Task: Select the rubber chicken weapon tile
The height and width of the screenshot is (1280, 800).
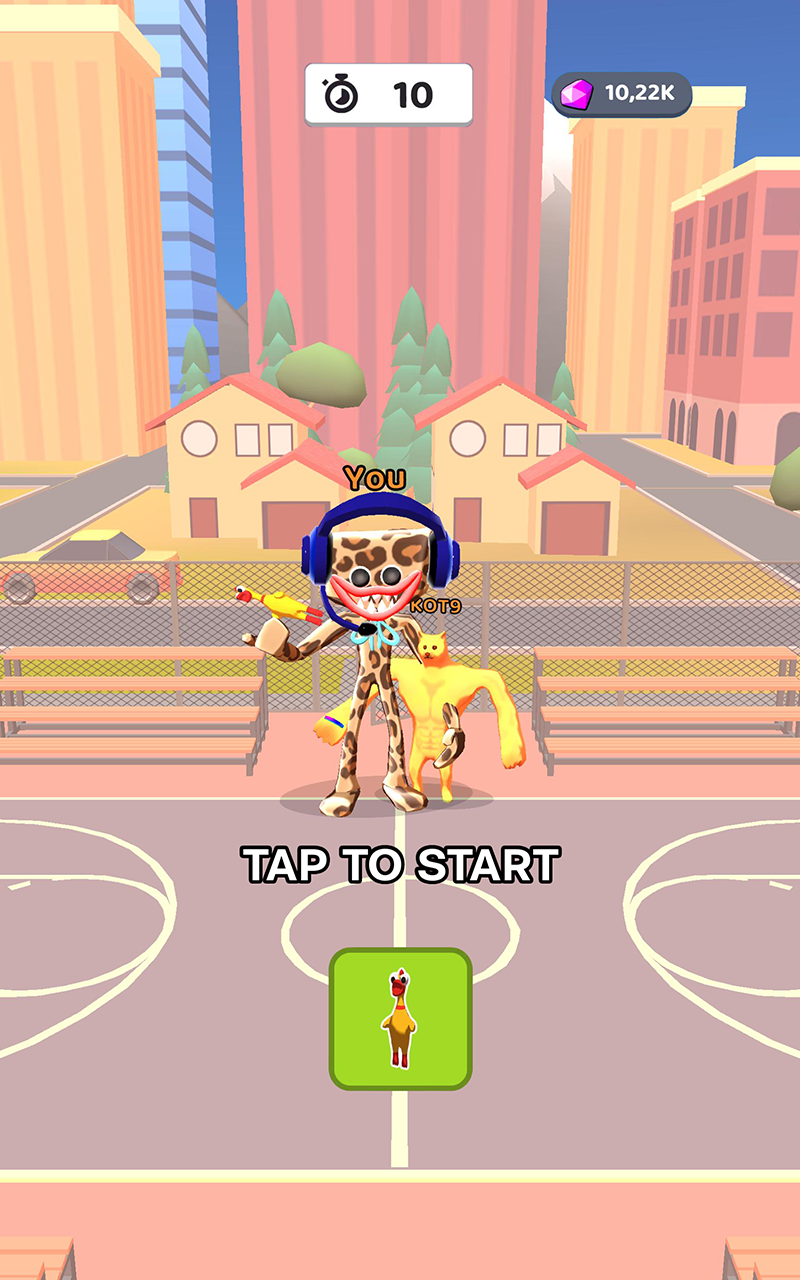Action: point(400,1019)
